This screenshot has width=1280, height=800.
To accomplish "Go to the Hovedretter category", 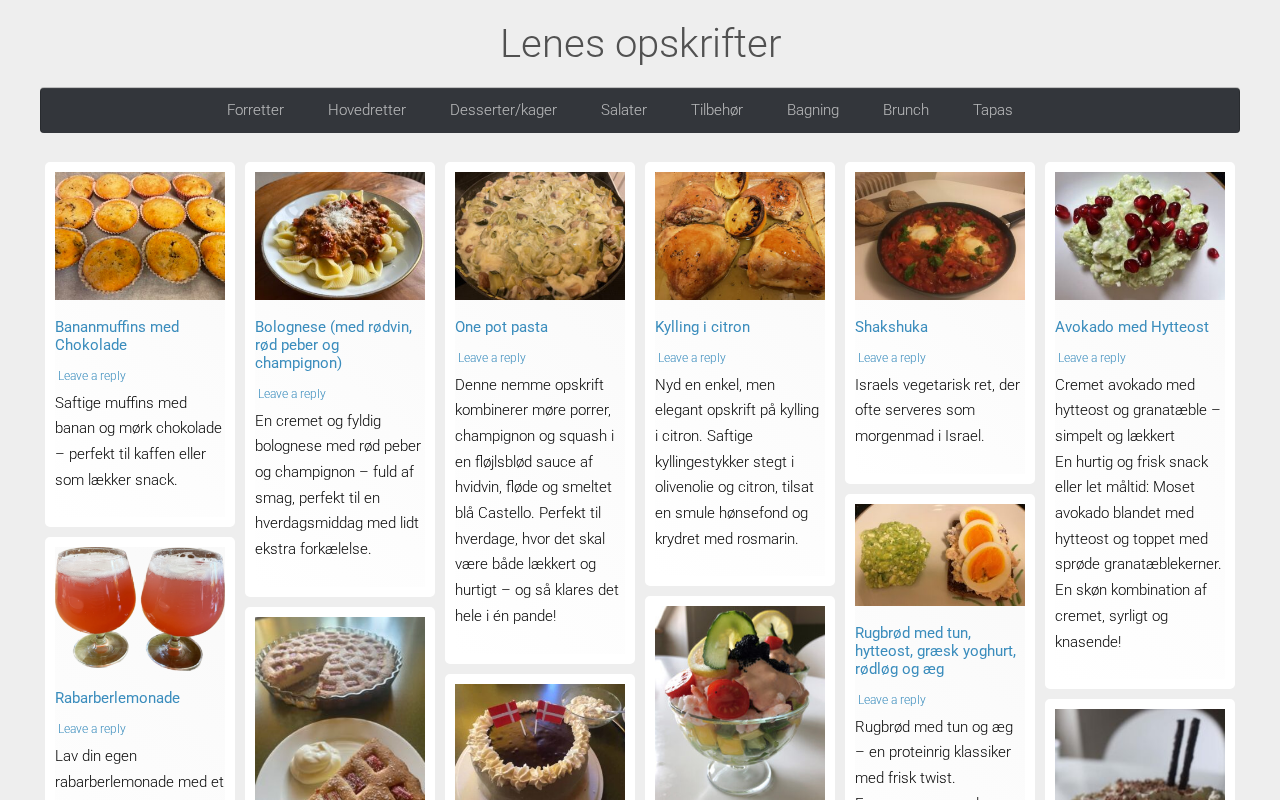I will tap(366, 110).
